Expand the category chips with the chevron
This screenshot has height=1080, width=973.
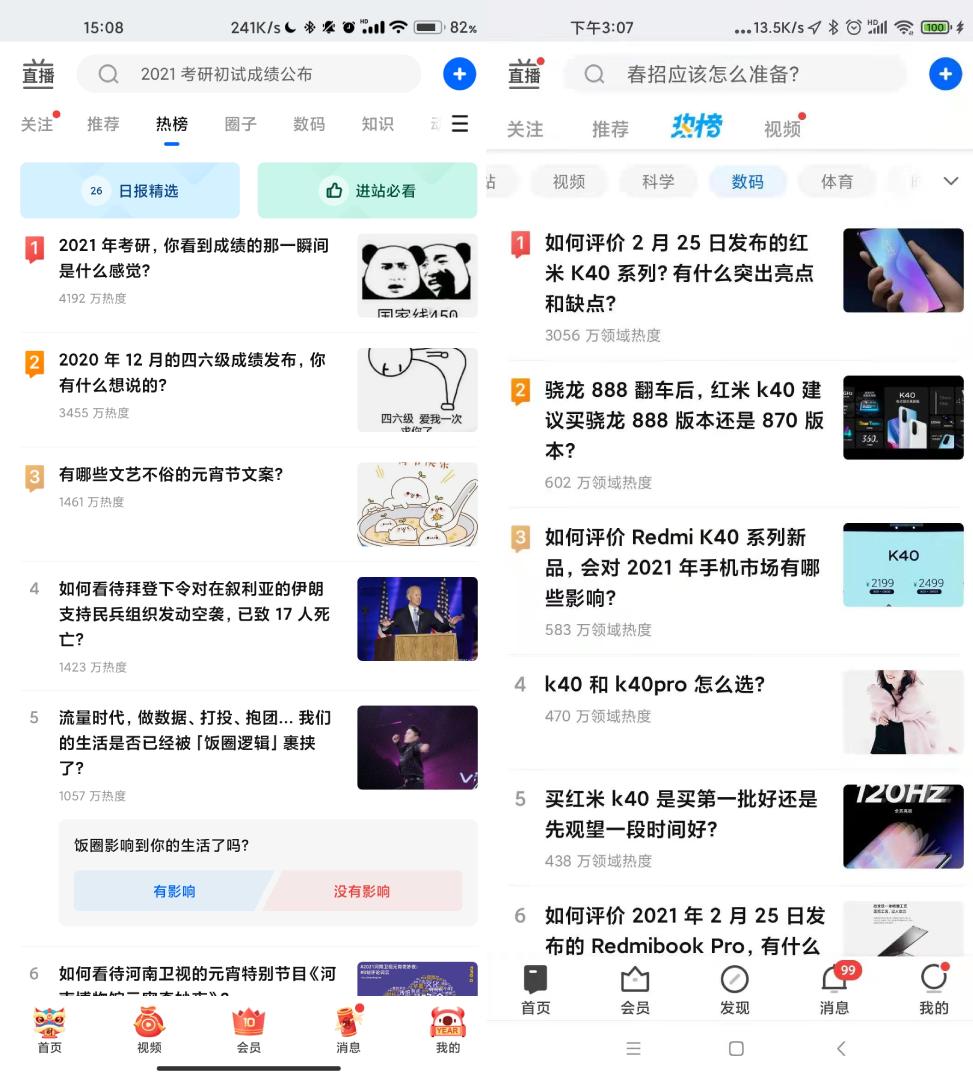951,181
